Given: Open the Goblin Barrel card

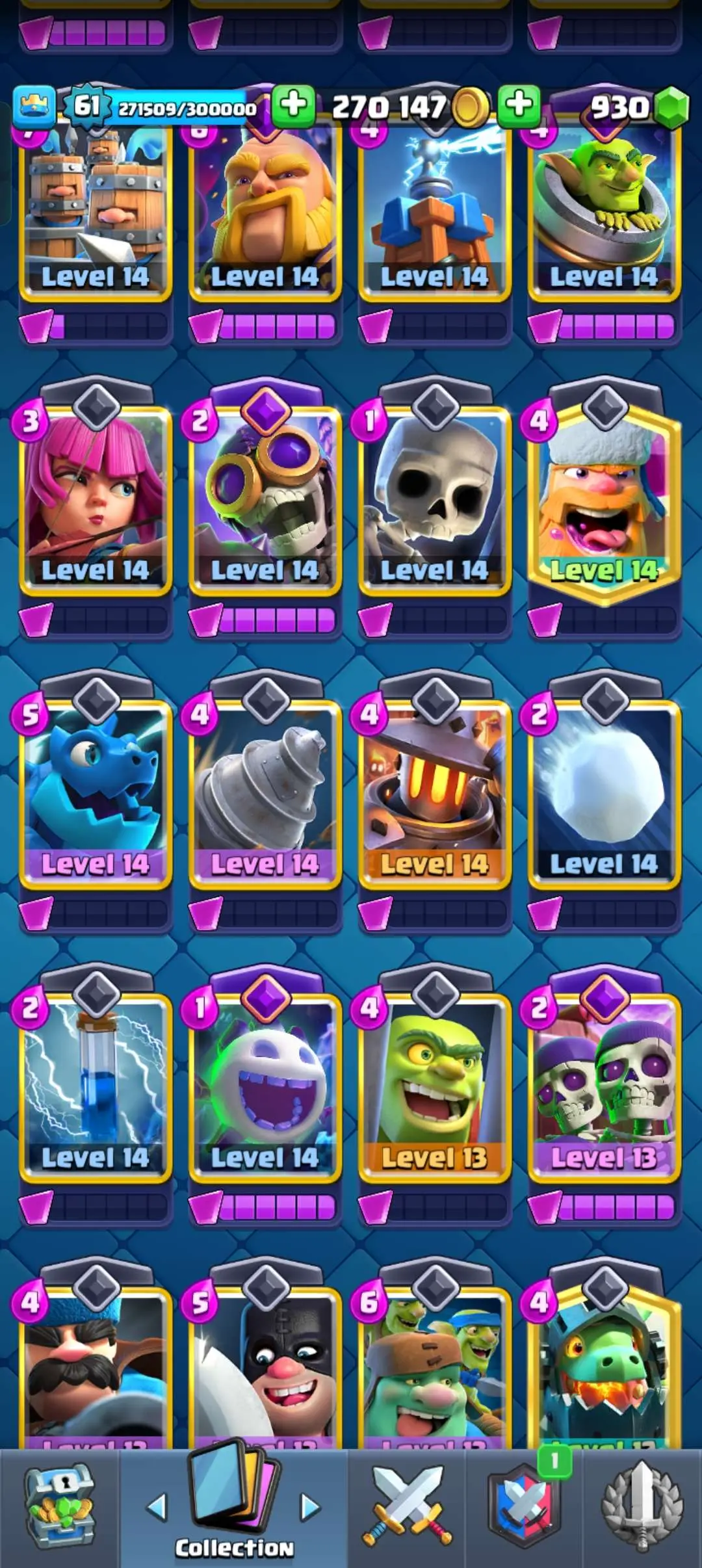Looking at the screenshot, I should tap(604, 208).
